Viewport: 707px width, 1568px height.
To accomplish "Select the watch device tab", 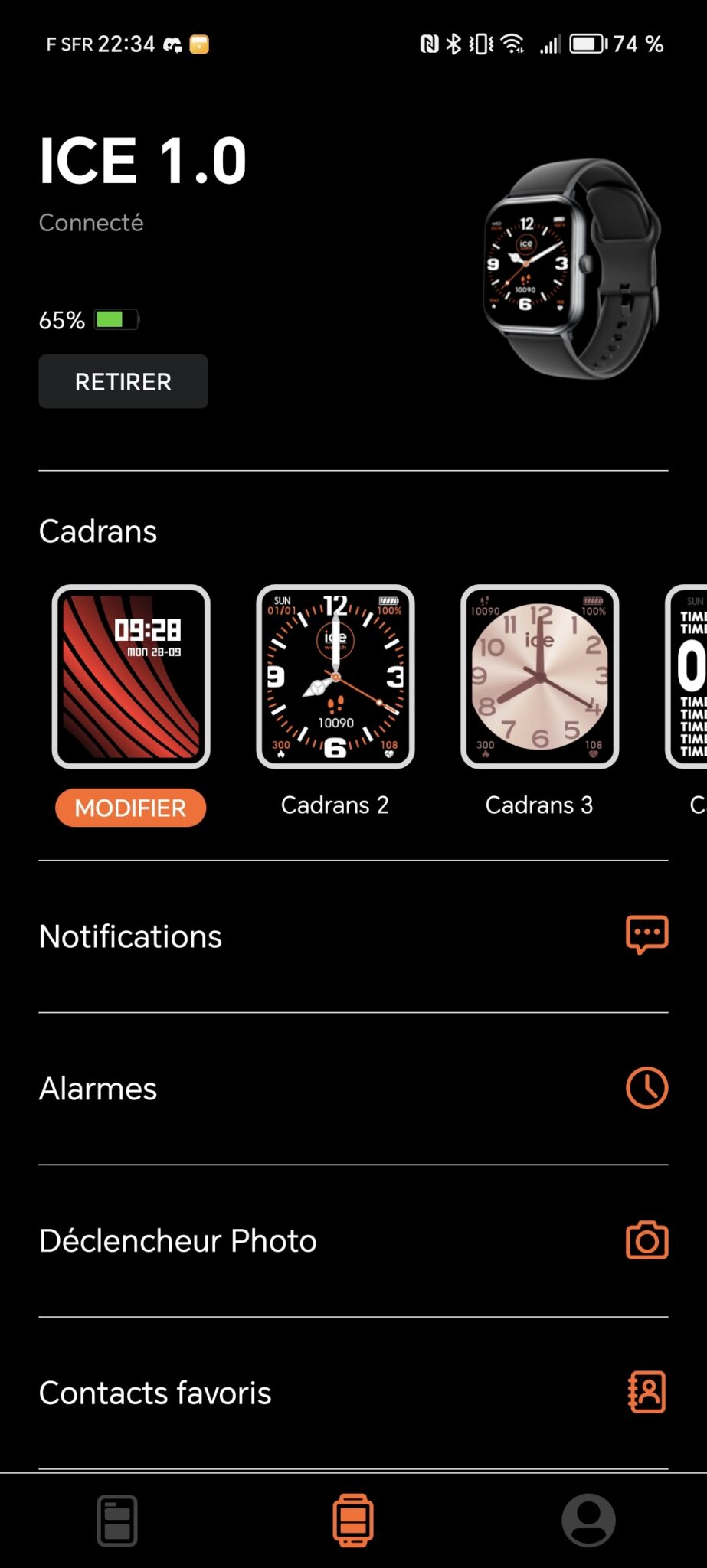I will point(353,1520).
